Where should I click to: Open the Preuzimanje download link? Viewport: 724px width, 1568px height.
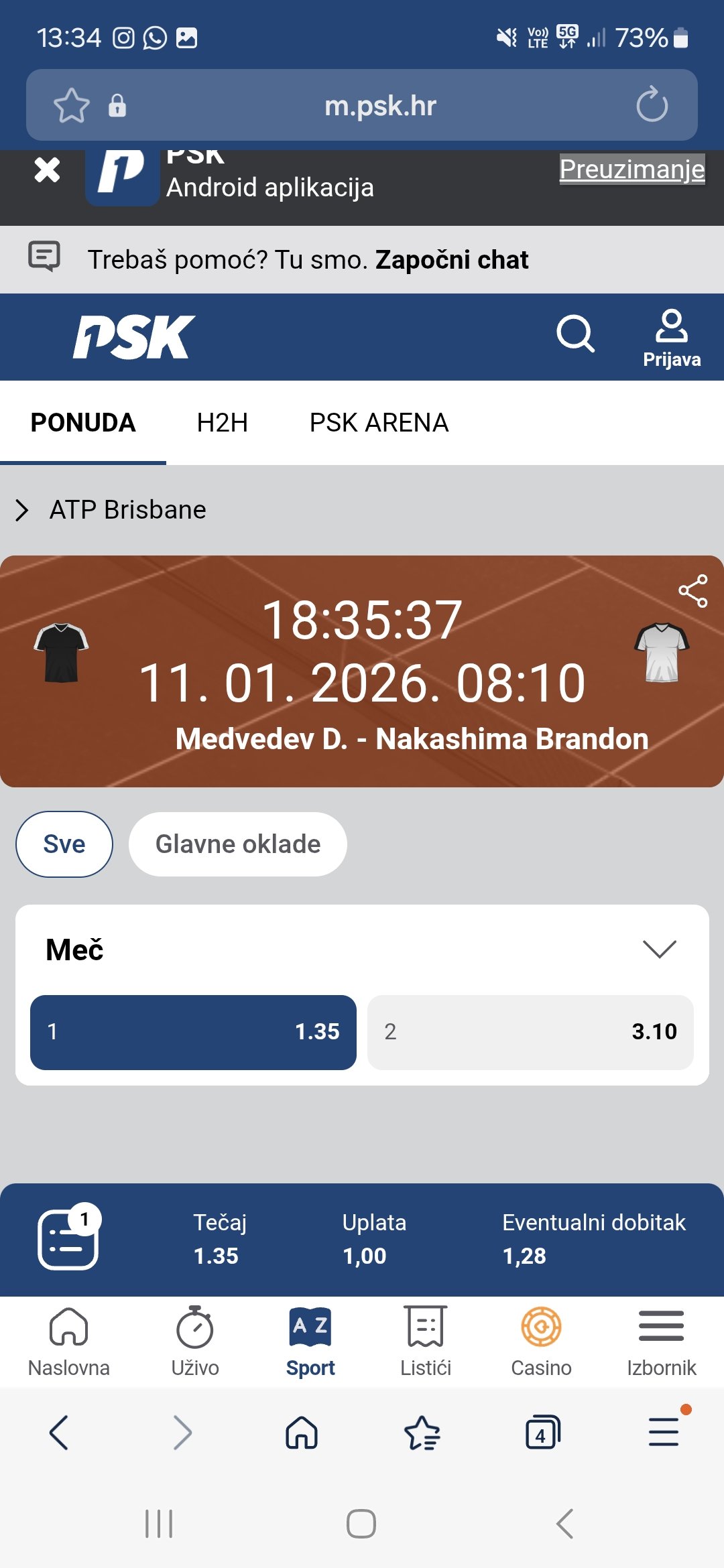pyautogui.click(x=631, y=170)
